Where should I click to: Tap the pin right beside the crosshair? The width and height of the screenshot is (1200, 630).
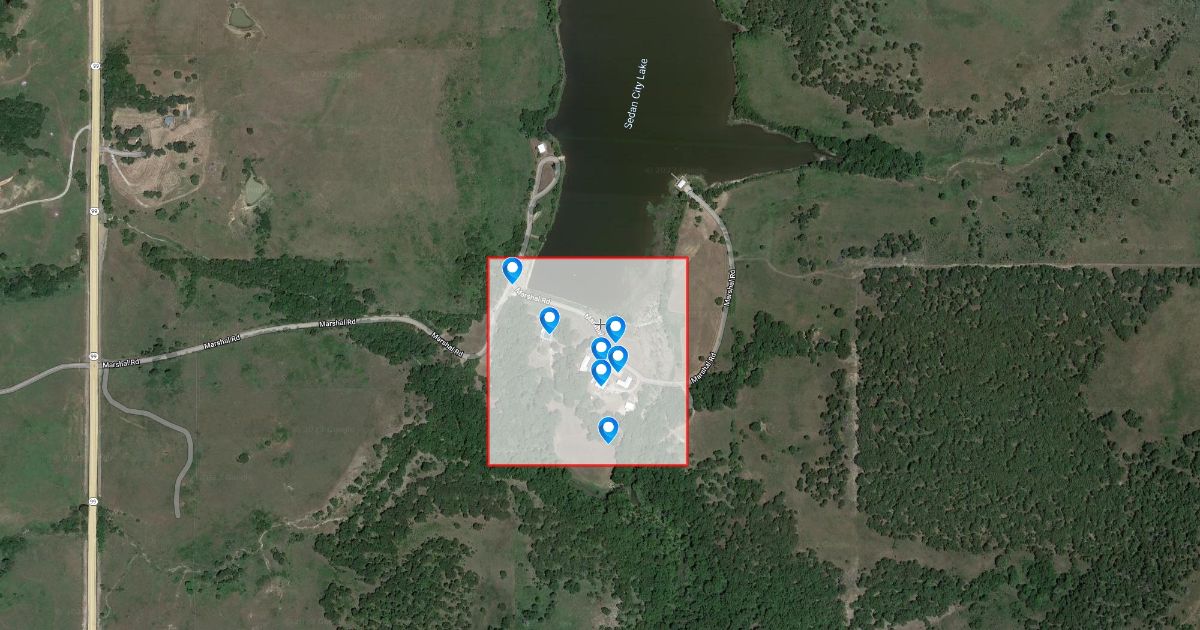(616, 327)
